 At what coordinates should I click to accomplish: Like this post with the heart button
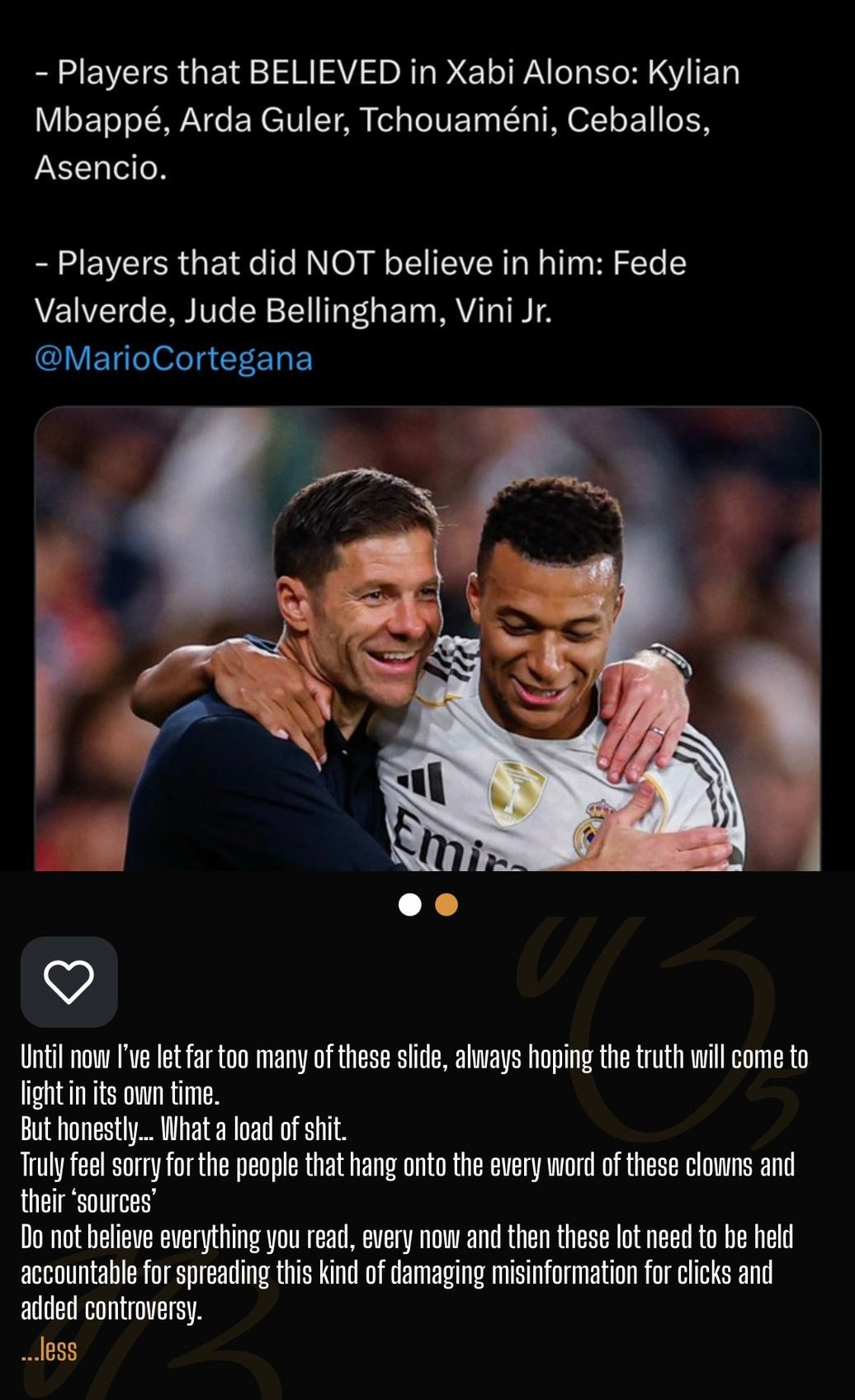click(68, 981)
